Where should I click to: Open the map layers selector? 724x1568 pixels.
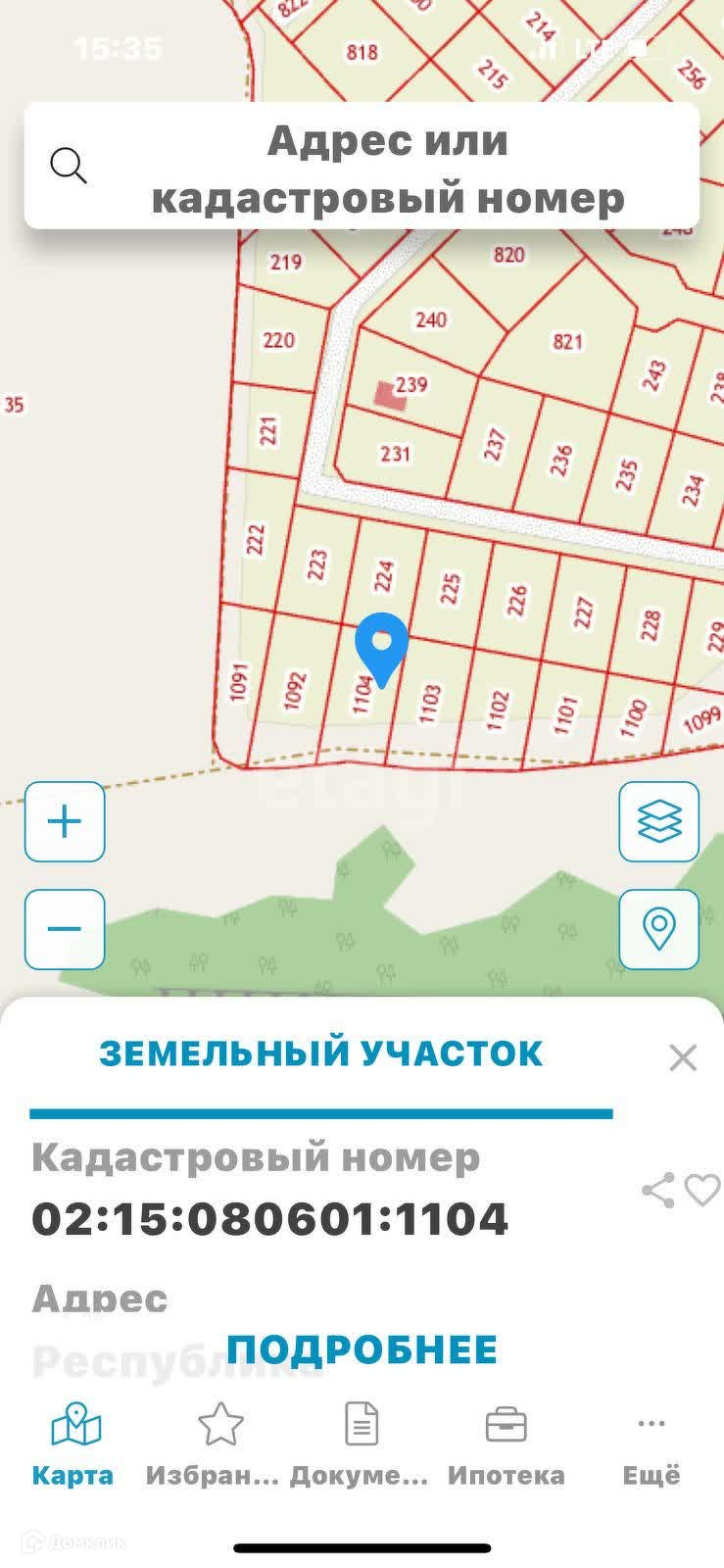click(658, 821)
